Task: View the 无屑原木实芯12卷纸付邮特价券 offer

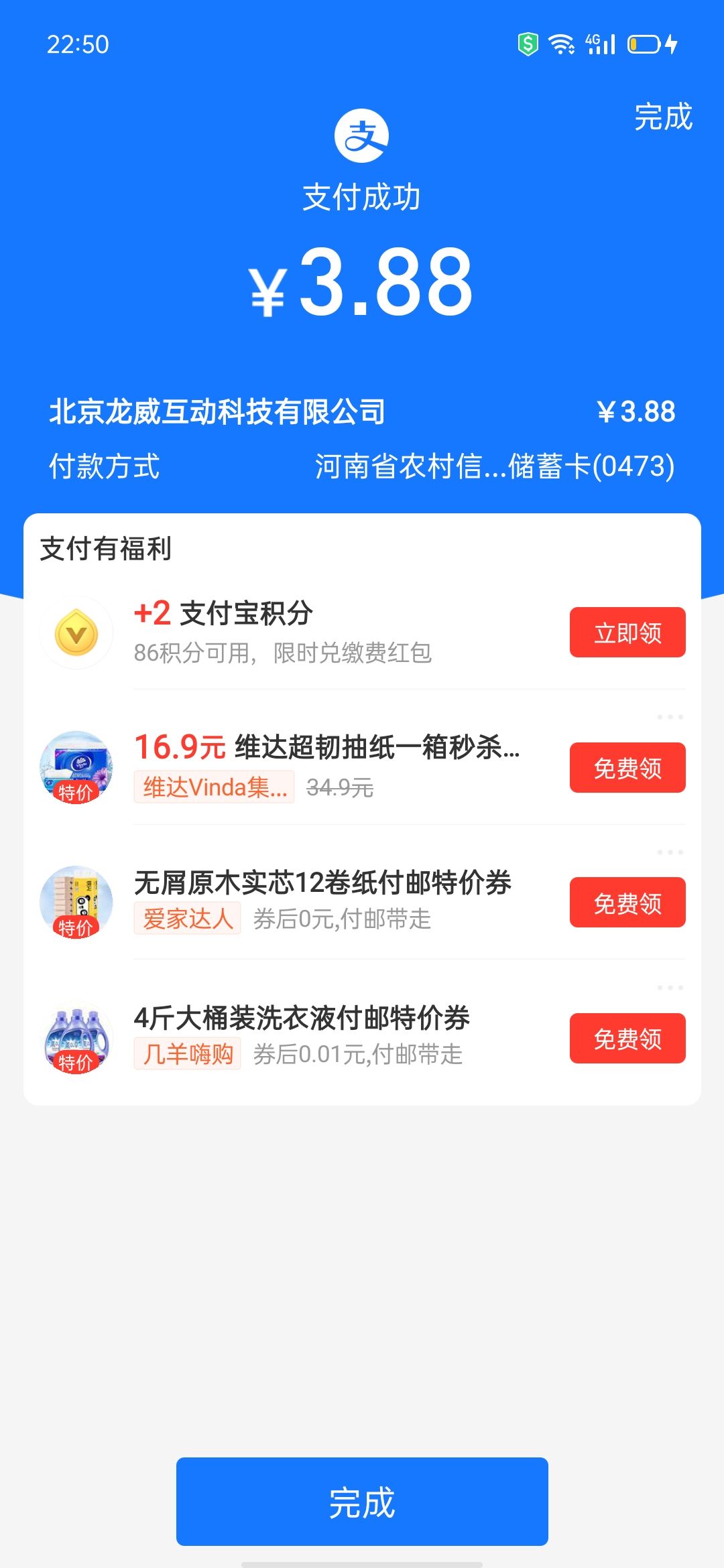Action: tap(322, 883)
